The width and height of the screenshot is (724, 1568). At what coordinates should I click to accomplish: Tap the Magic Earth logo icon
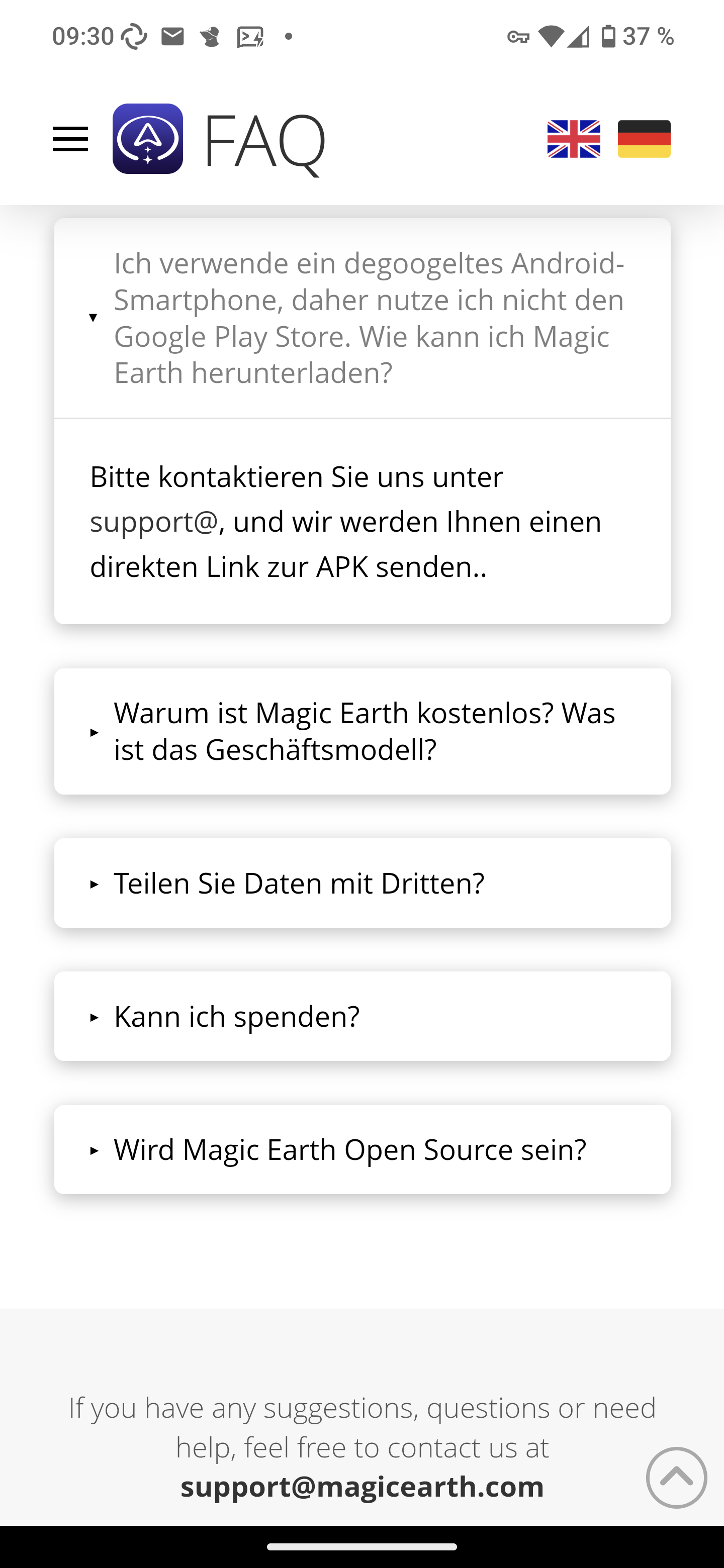point(148,139)
